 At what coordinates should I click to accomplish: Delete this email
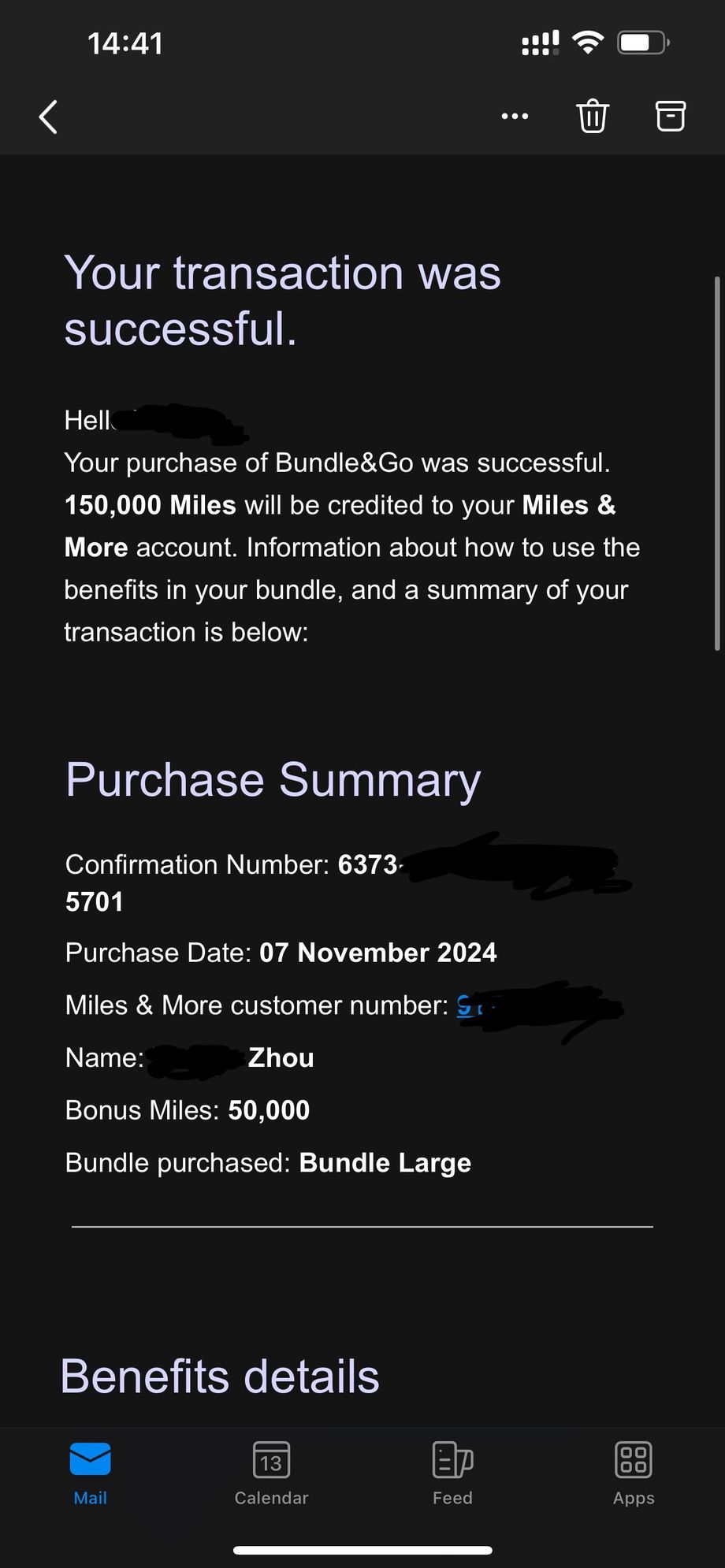593,117
